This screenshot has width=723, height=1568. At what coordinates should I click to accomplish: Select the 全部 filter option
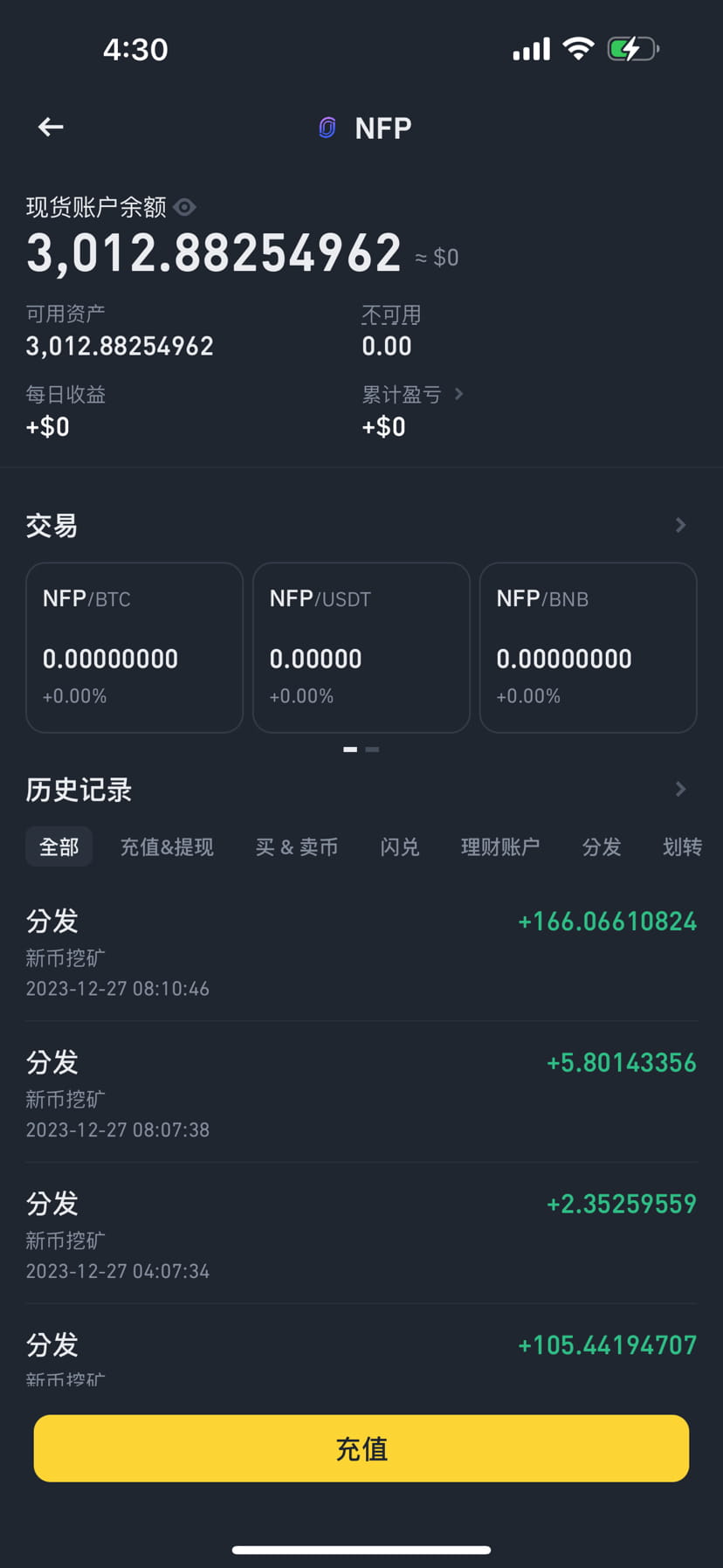tap(59, 846)
